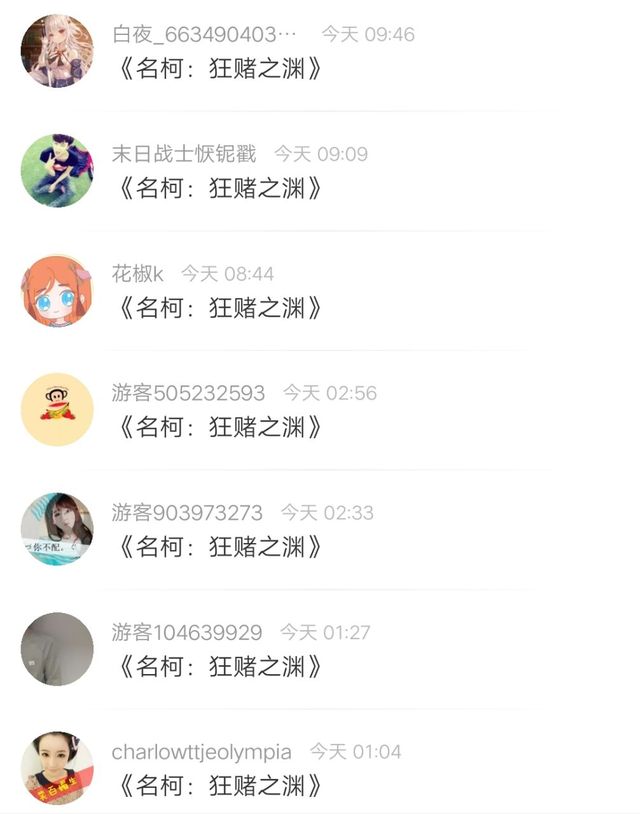This screenshot has height=814, width=640.
Task: Tap 花椒k's profile picture
Action: [x=57, y=291]
